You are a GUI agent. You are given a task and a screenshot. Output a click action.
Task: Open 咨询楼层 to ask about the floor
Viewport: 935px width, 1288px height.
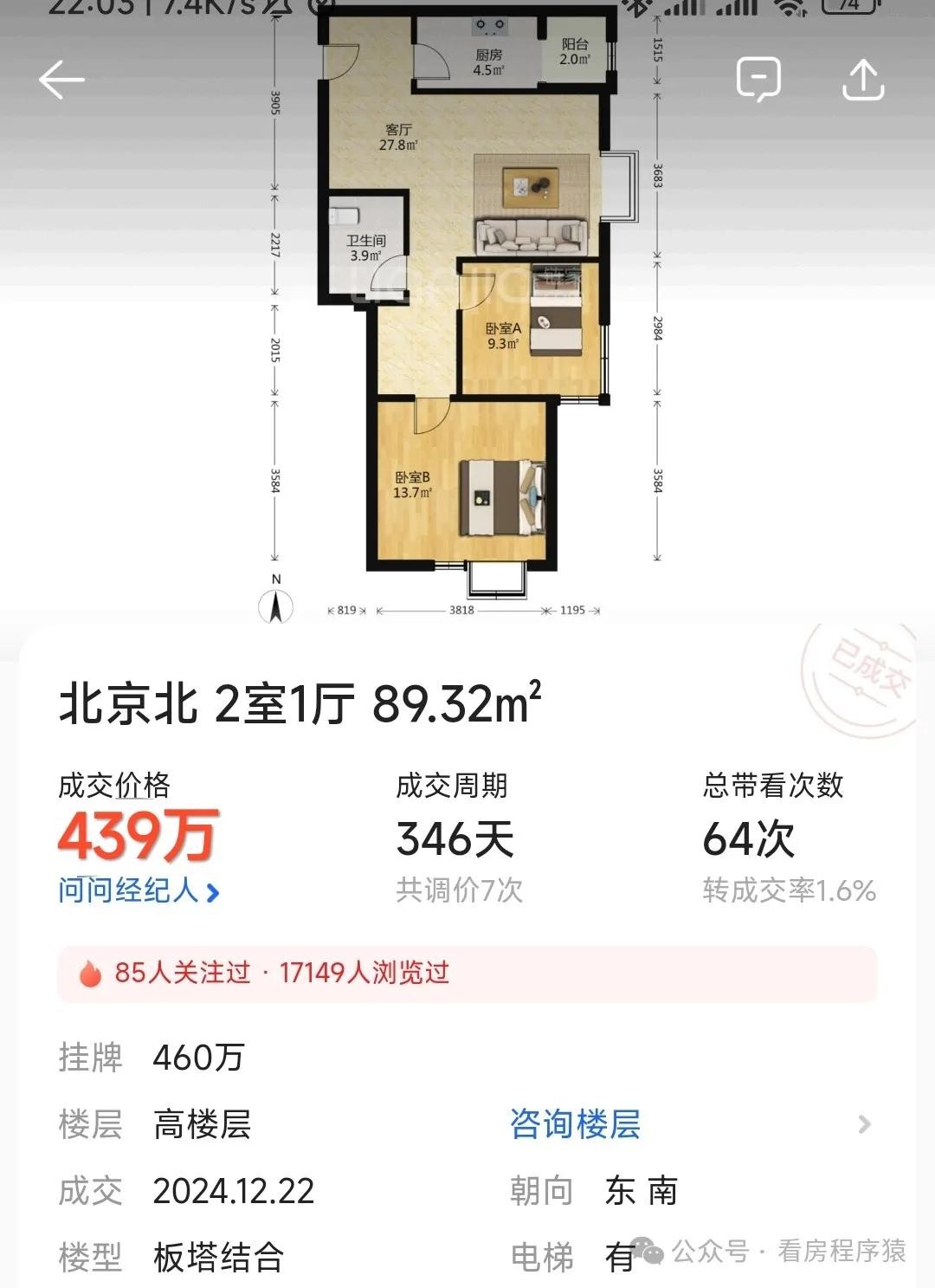coord(575,1124)
